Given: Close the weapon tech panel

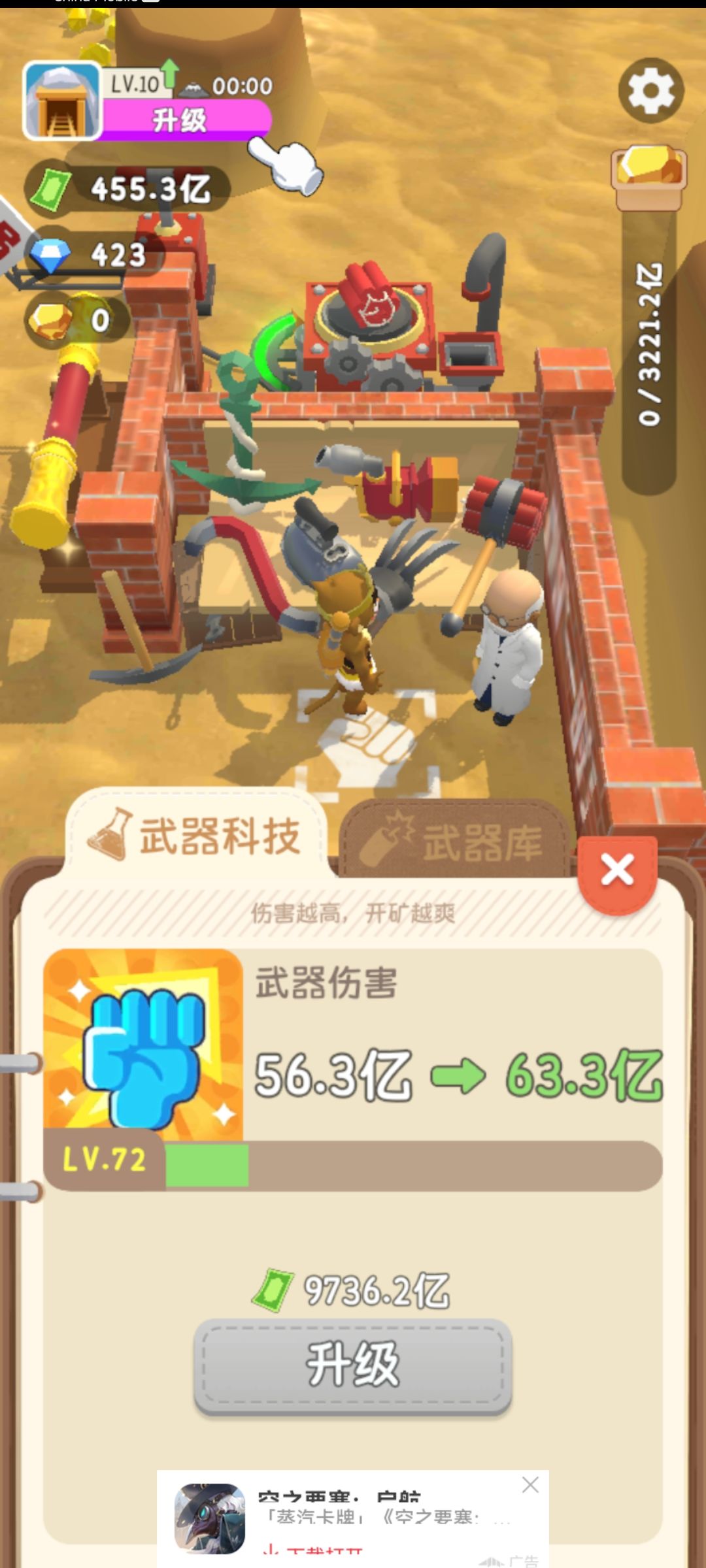Looking at the screenshot, I should tap(617, 870).
